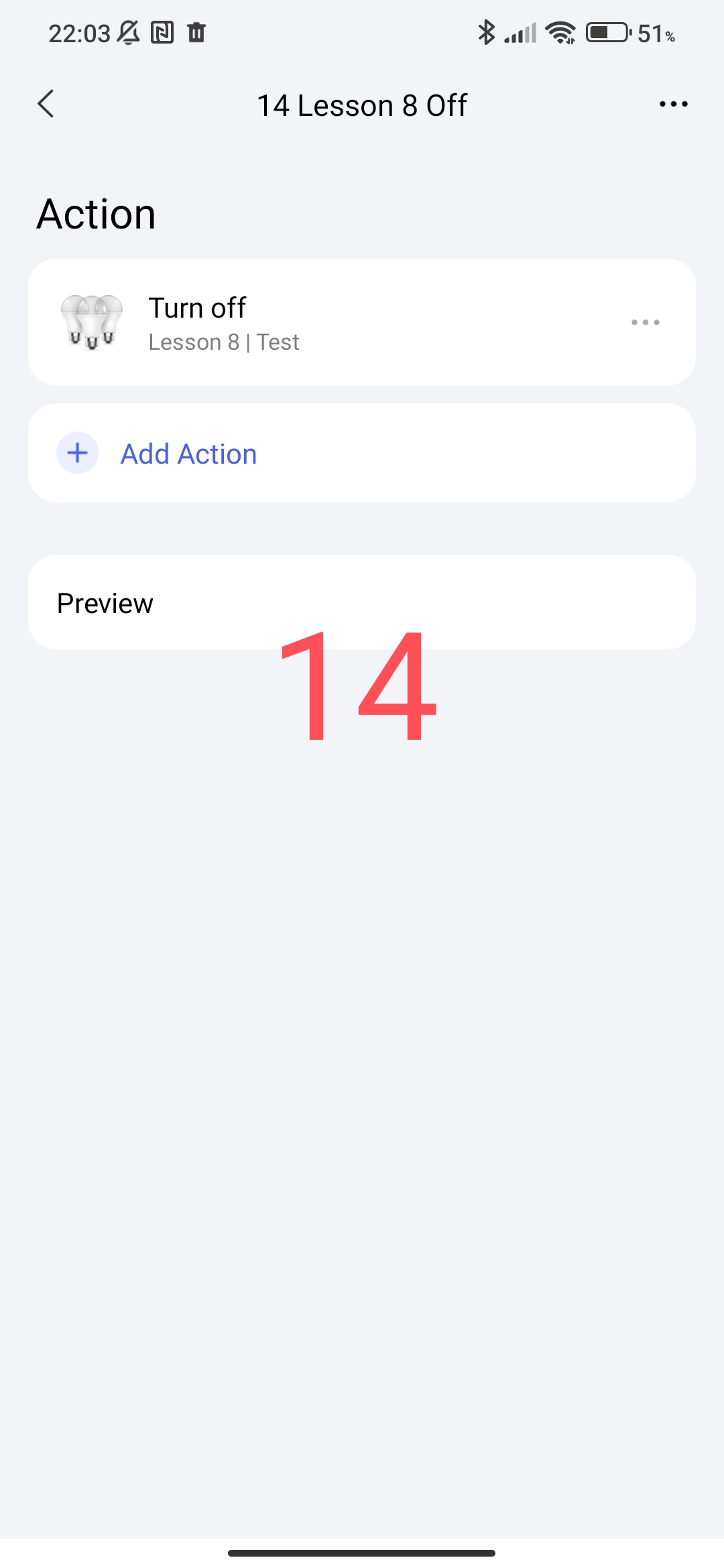724x1568 pixels.
Task: Open the top-right overflow menu
Action: (x=673, y=104)
